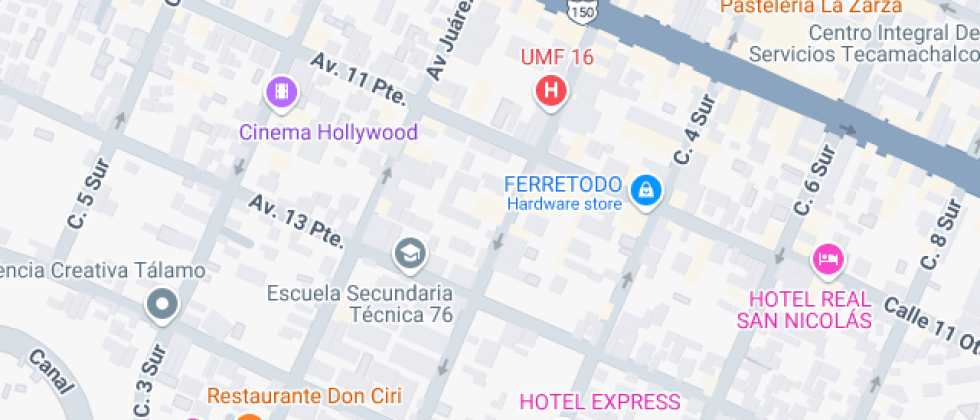Tap the Escuela Secundaria Técnica 76 marker
Screen dimensions: 980x420
(x=409, y=254)
